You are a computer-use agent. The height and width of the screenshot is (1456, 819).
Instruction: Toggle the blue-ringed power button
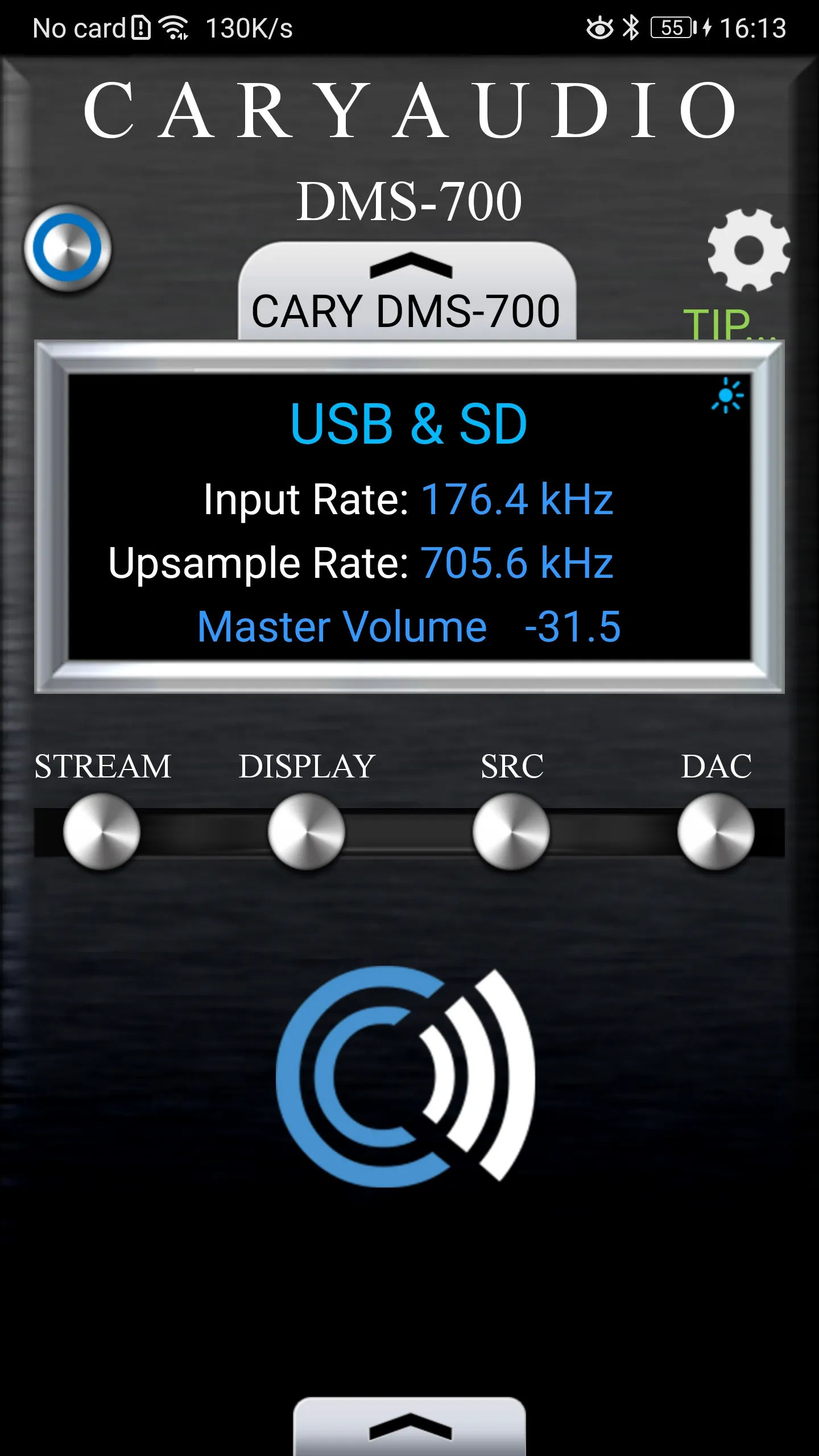[x=67, y=248]
